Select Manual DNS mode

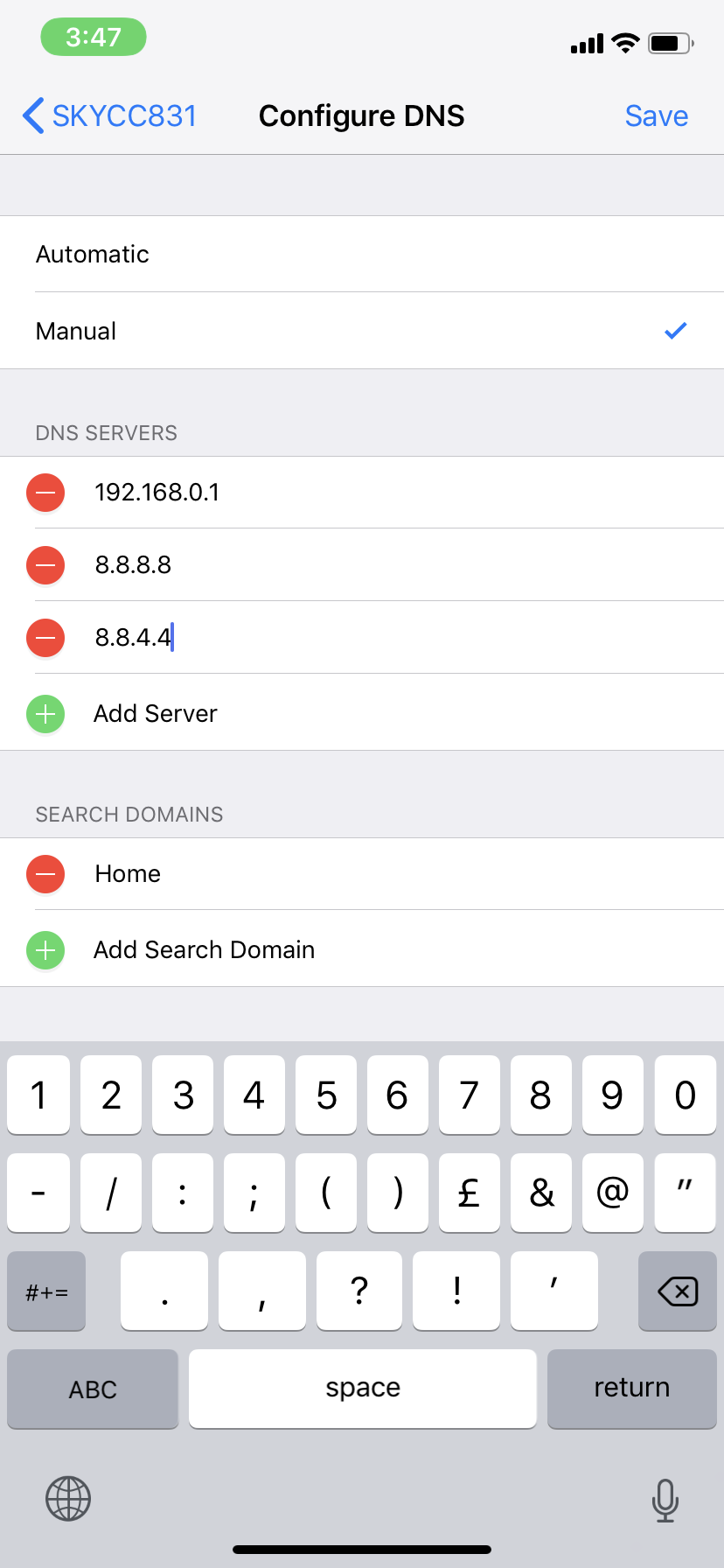[x=362, y=331]
